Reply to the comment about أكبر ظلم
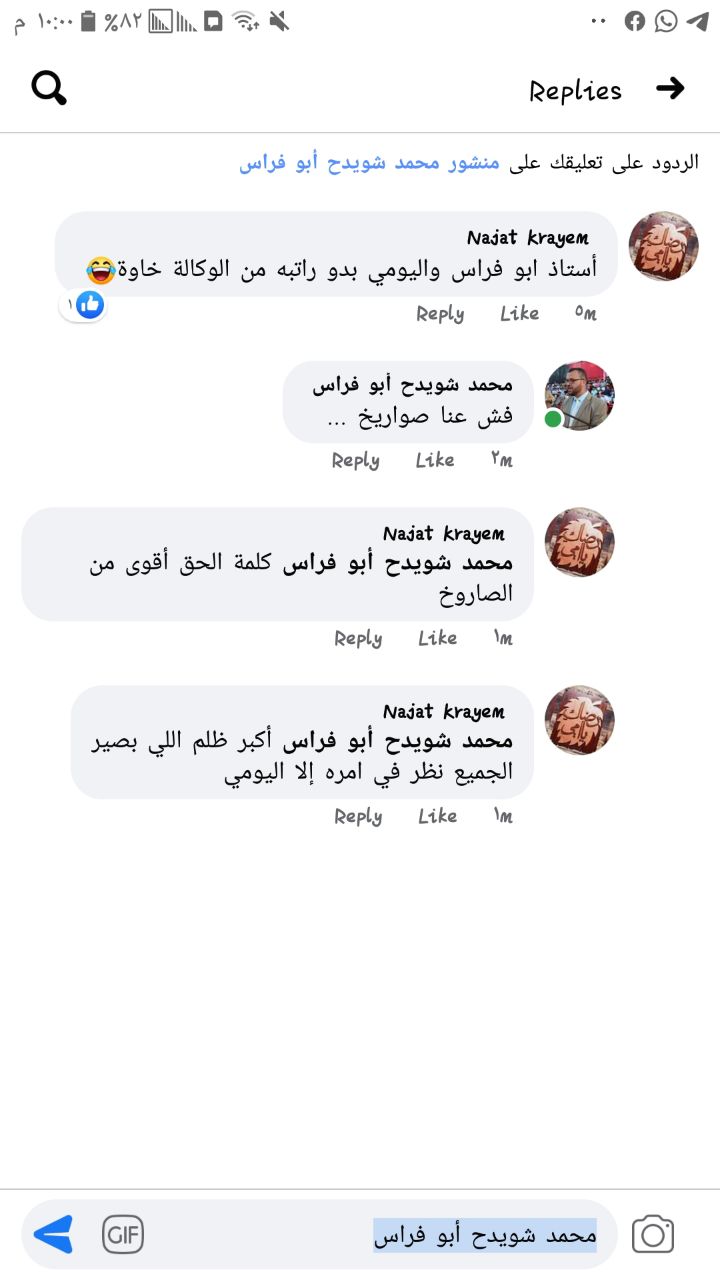The image size is (720, 1280). (x=358, y=817)
